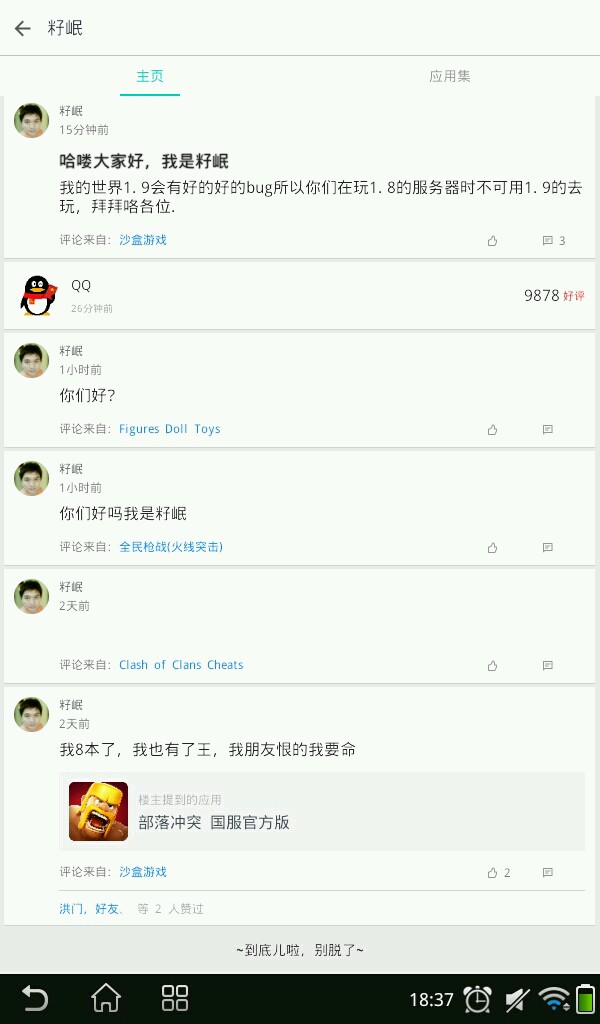Go back using the top-left arrow
The image size is (600, 1024).
point(22,28)
